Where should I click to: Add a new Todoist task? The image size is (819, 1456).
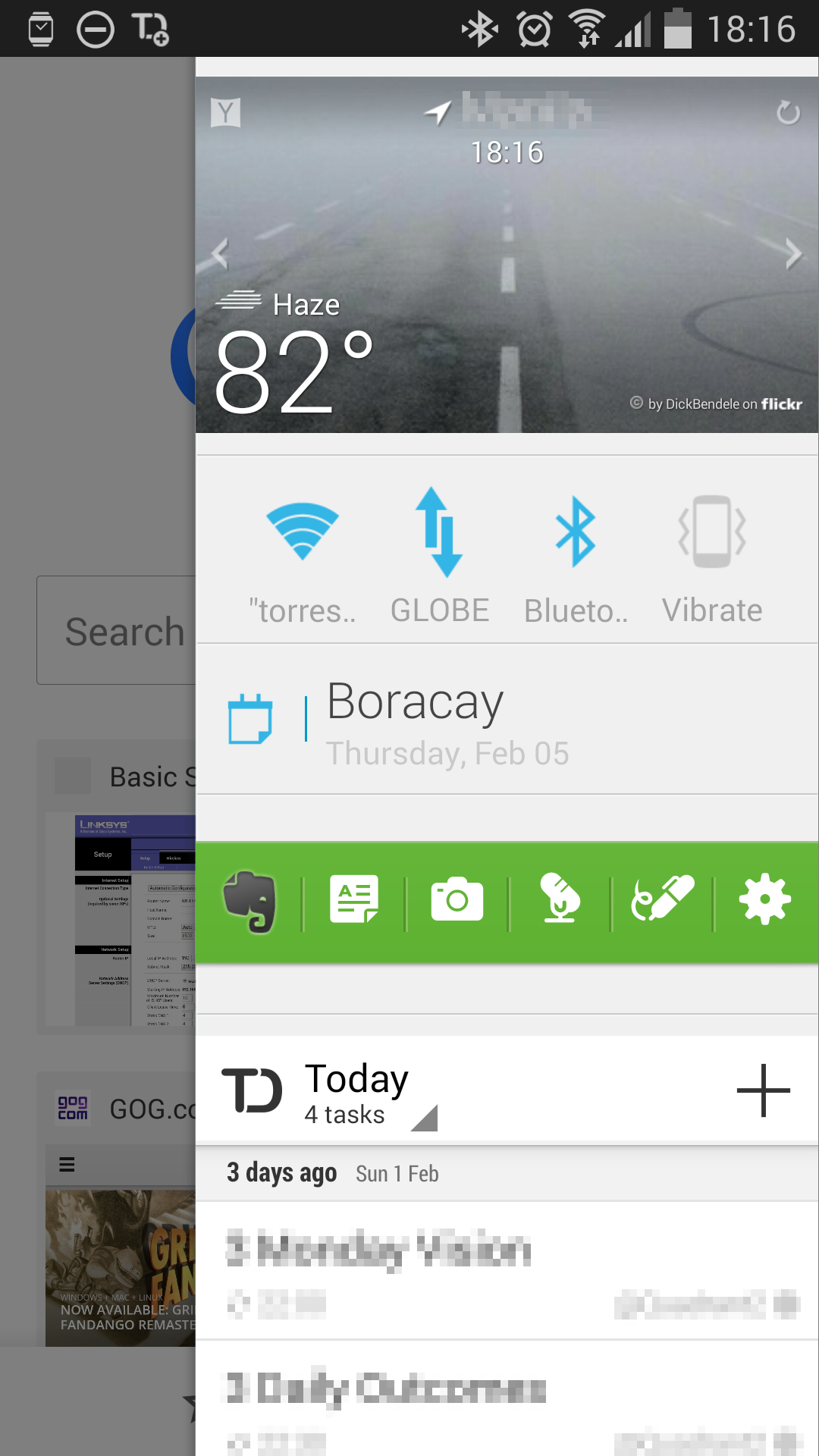tap(763, 1090)
